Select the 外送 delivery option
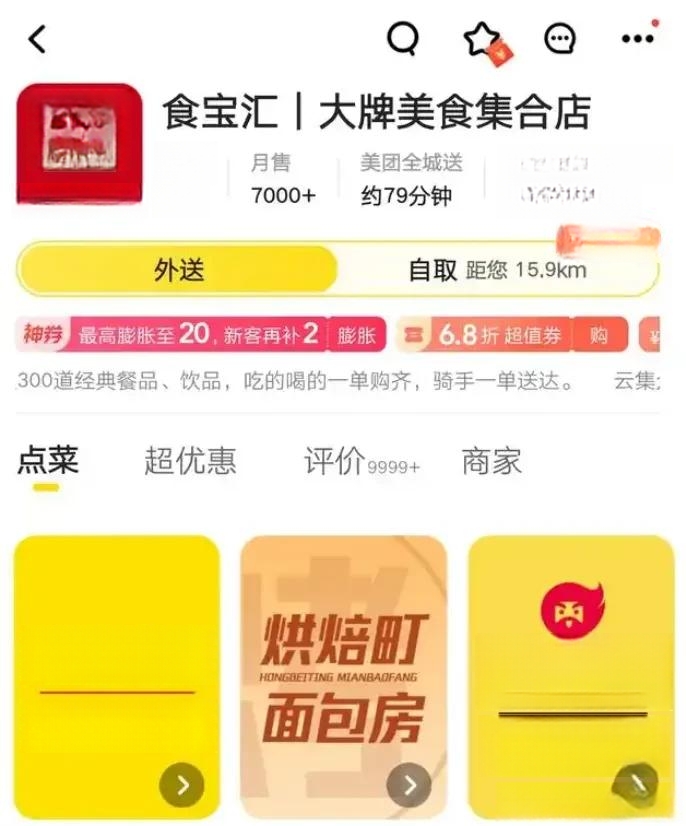The height and width of the screenshot is (826, 686). pos(178,270)
